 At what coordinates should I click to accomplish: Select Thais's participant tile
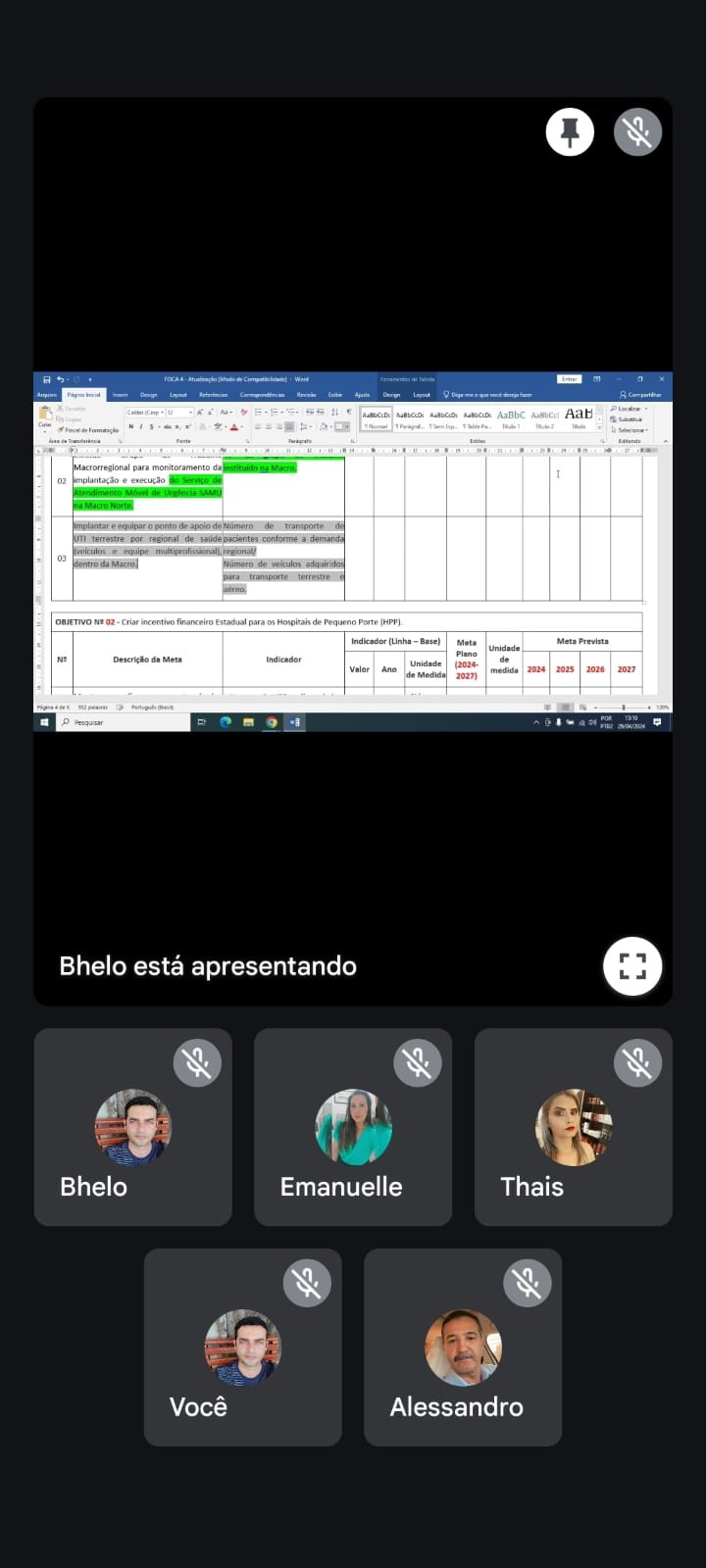pyautogui.click(x=574, y=1127)
